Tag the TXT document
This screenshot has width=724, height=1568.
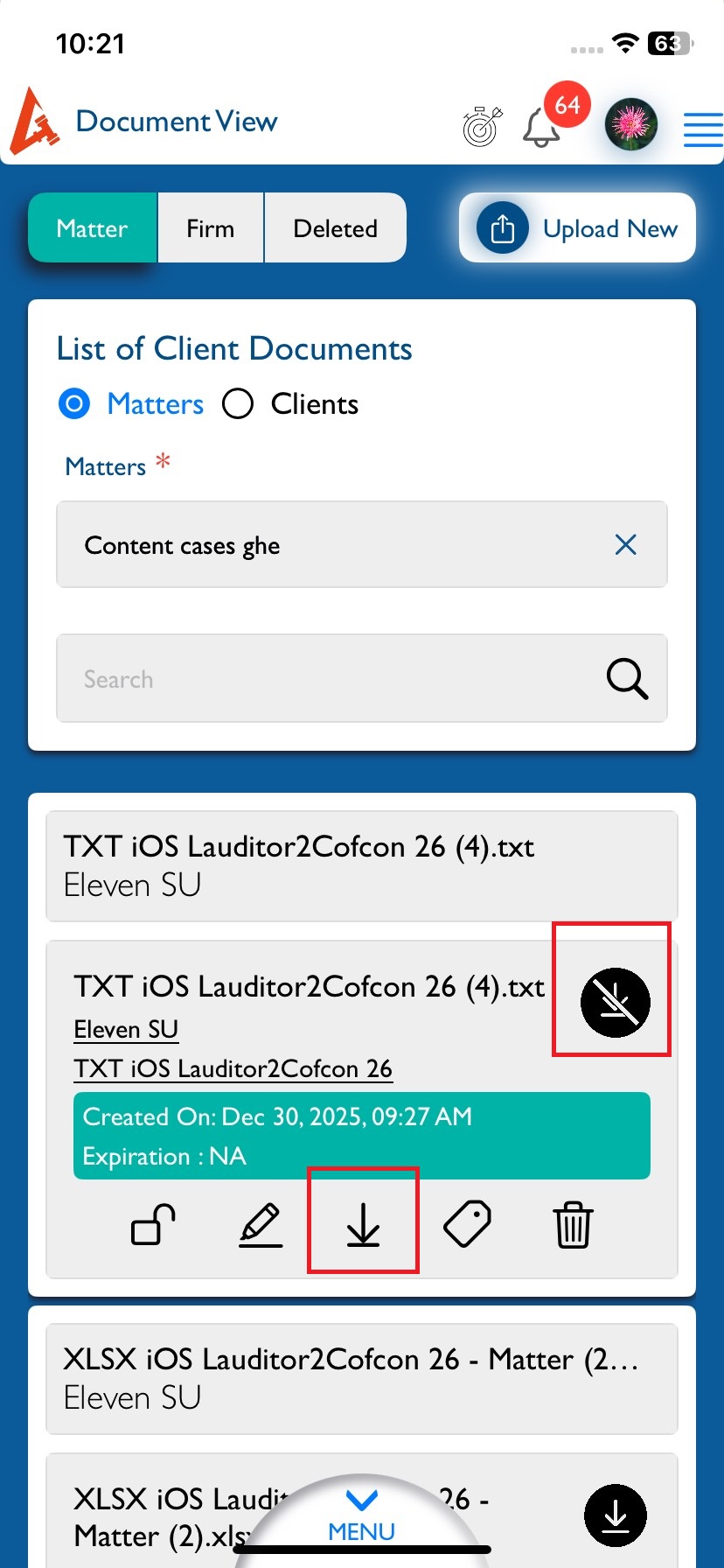click(x=468, y=1224)
